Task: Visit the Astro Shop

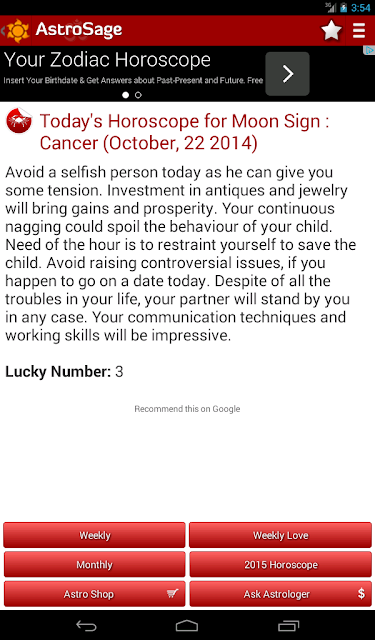Action: coord(94,594)
